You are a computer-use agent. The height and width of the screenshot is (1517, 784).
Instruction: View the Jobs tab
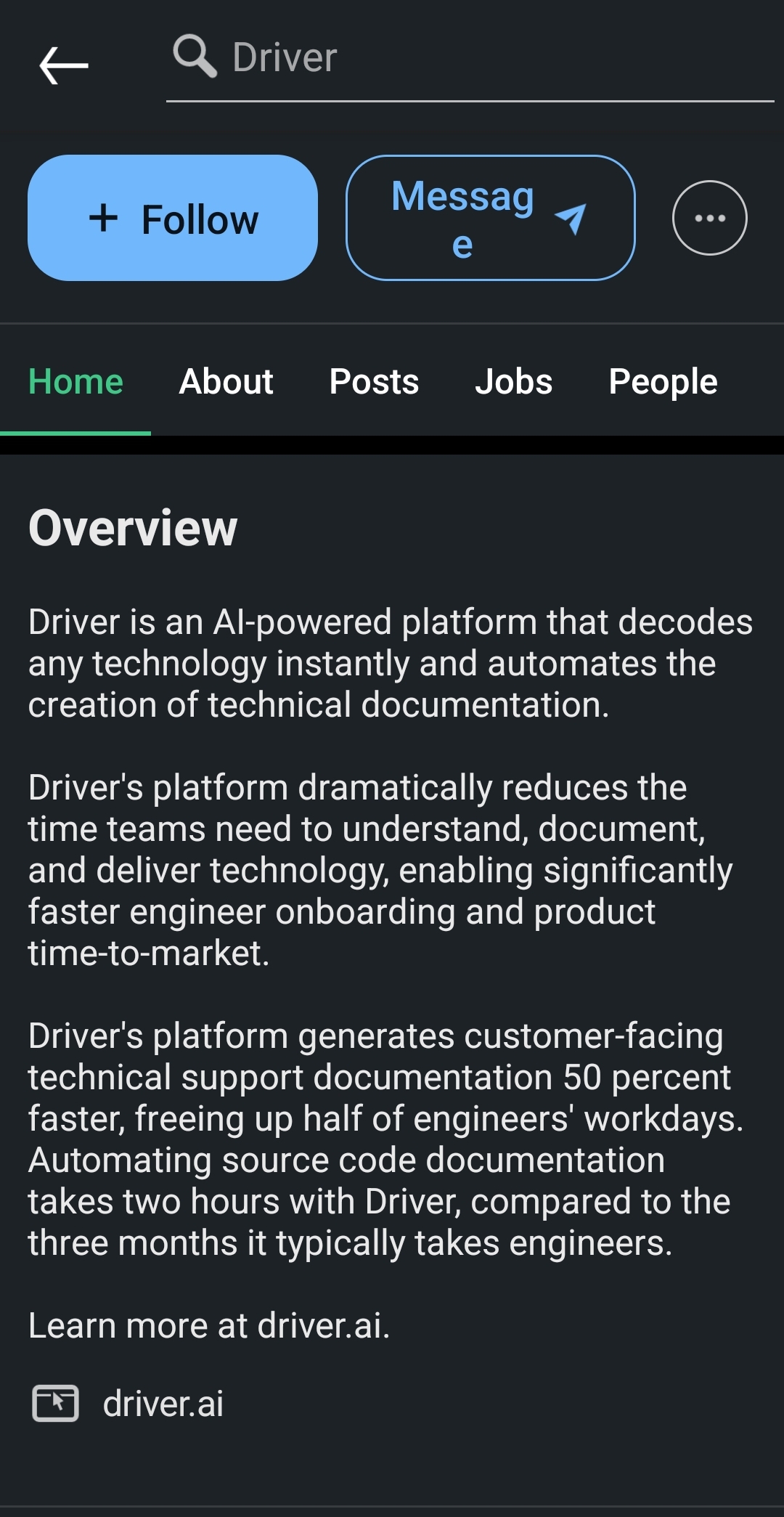tap(513, 382)
